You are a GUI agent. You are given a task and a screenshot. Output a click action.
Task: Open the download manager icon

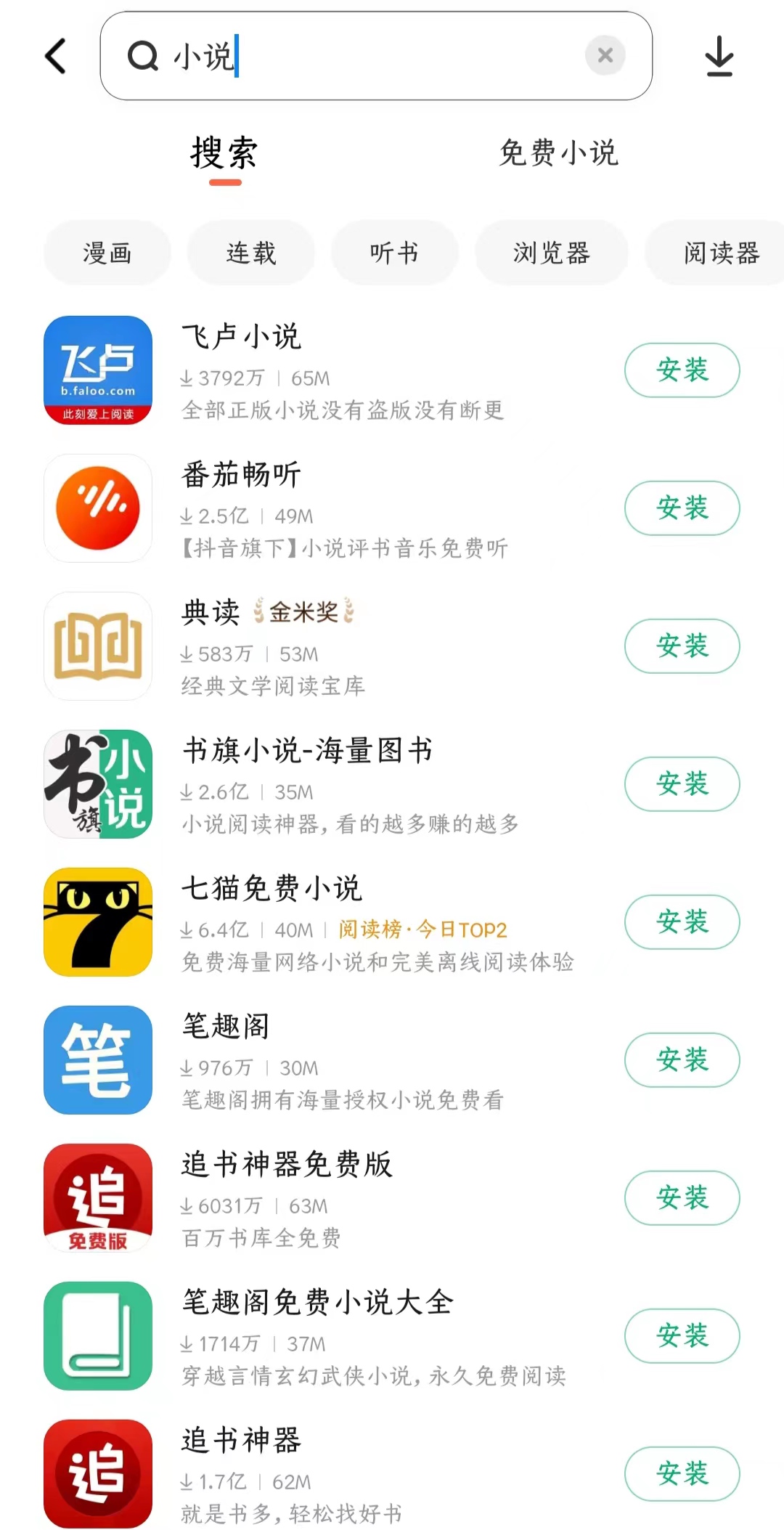tap(719, 56)
